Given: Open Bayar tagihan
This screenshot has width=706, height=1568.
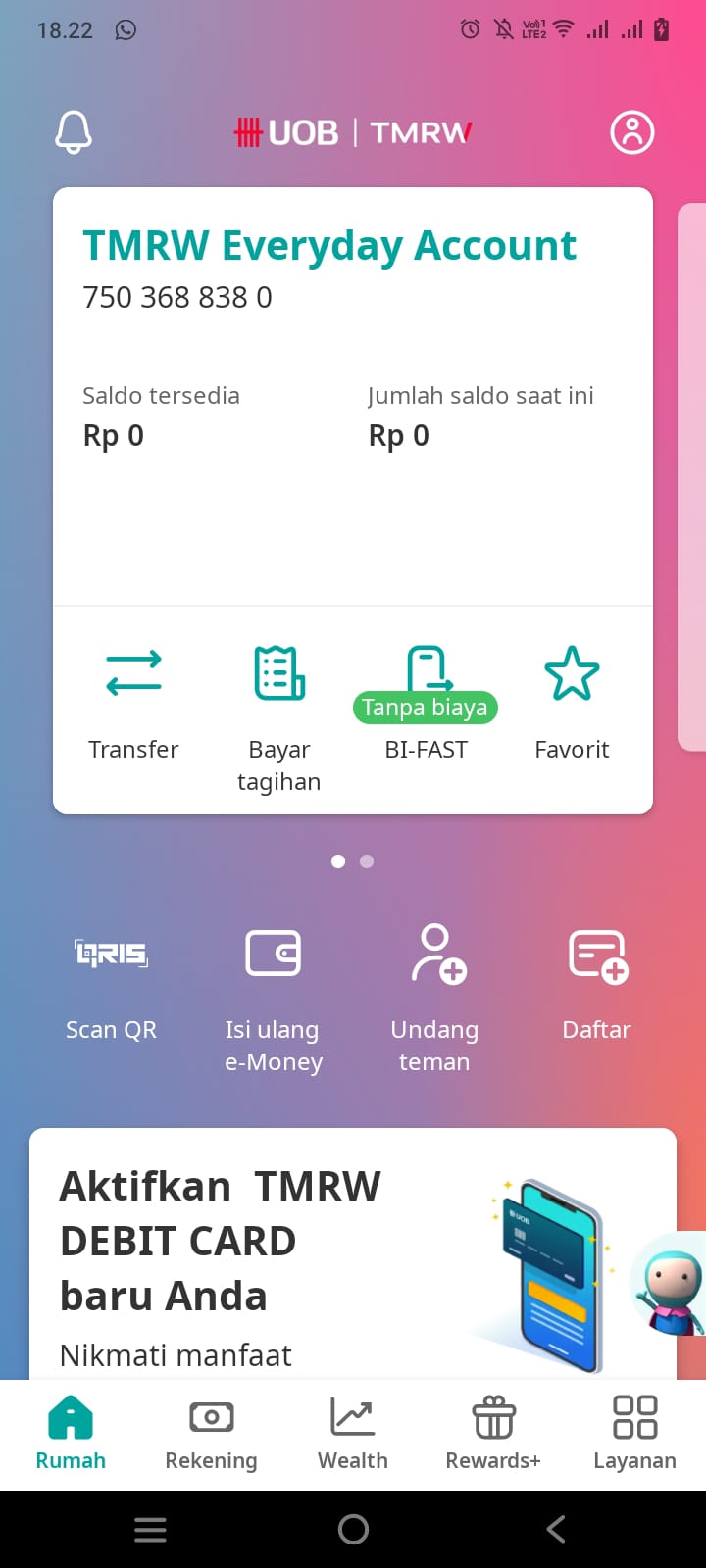Looking at the screenshot, I should tap(279, 719).
